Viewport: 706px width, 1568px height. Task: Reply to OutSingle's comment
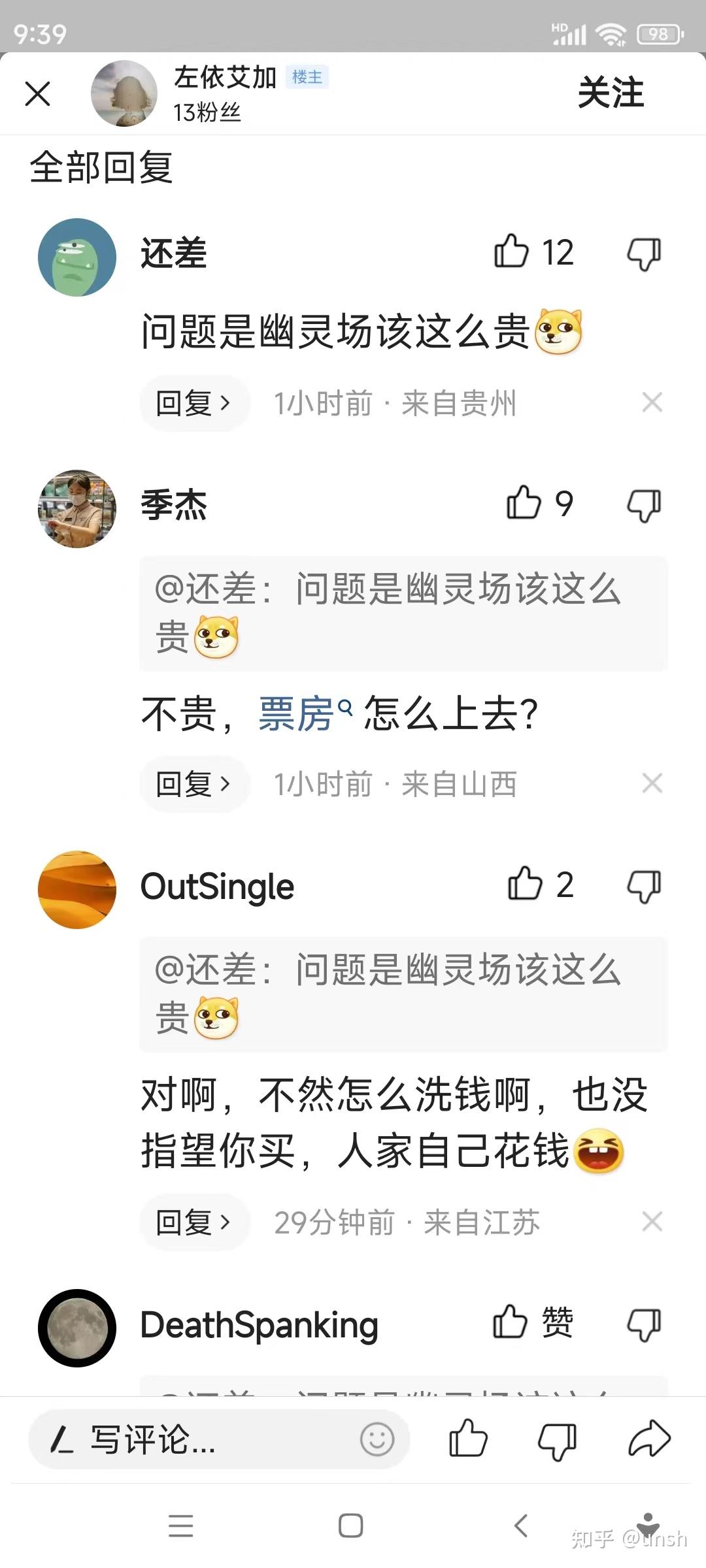click(x=193, y=1222)
